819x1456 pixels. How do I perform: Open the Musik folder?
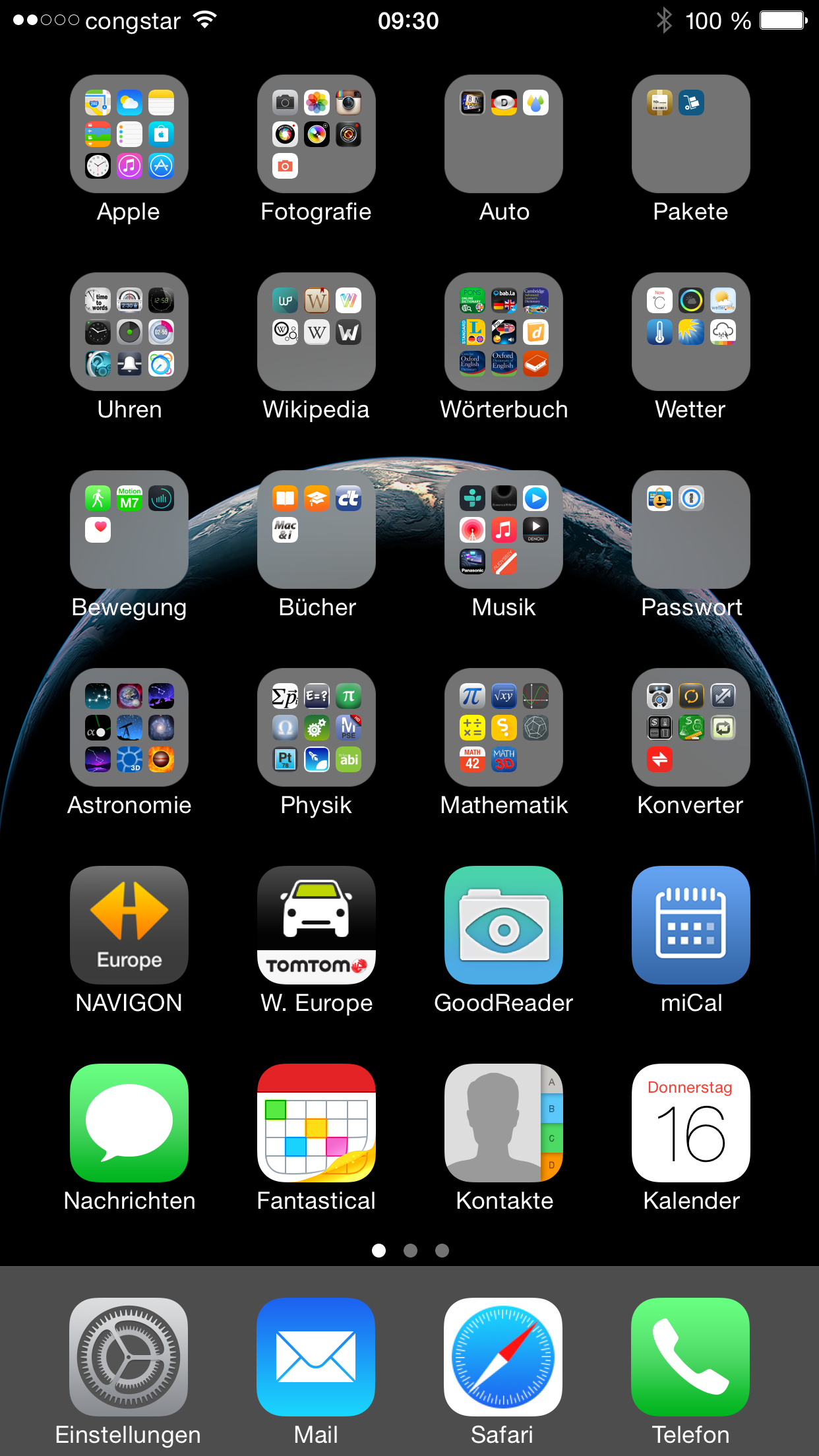pos(503,530)
